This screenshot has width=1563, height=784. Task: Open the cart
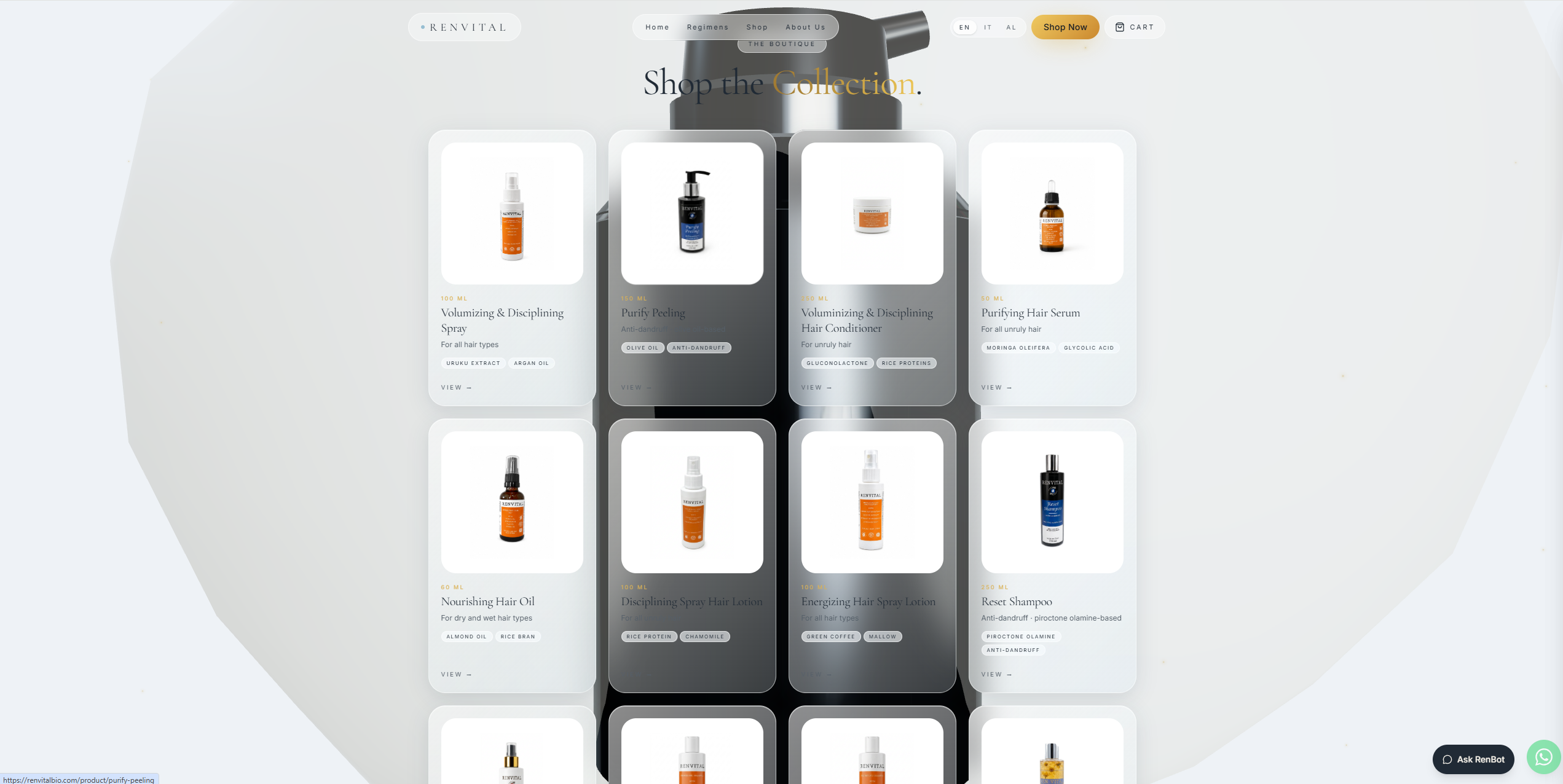(x=1135, y=27)
